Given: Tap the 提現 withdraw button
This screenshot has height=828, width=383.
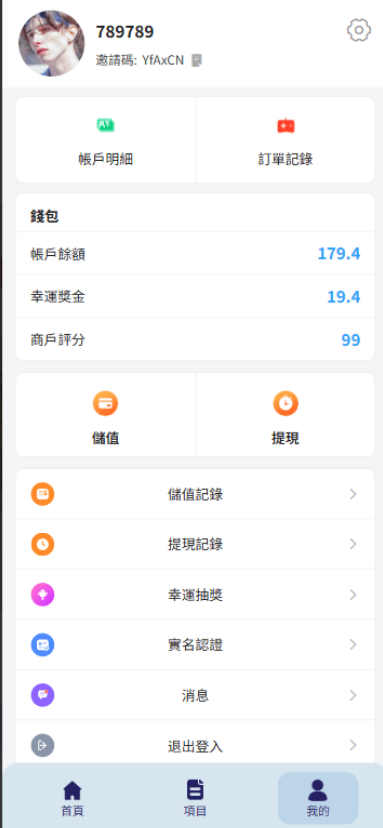Looking at the screenshot, I should 285,415.
